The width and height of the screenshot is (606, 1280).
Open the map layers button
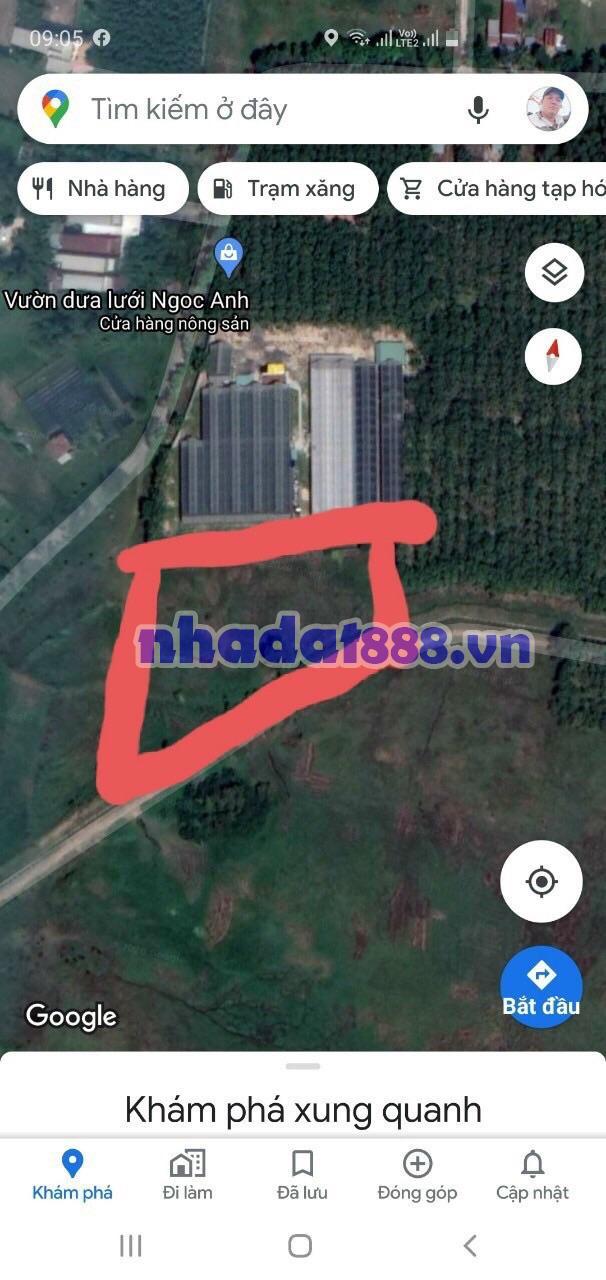tap(554, 272)
